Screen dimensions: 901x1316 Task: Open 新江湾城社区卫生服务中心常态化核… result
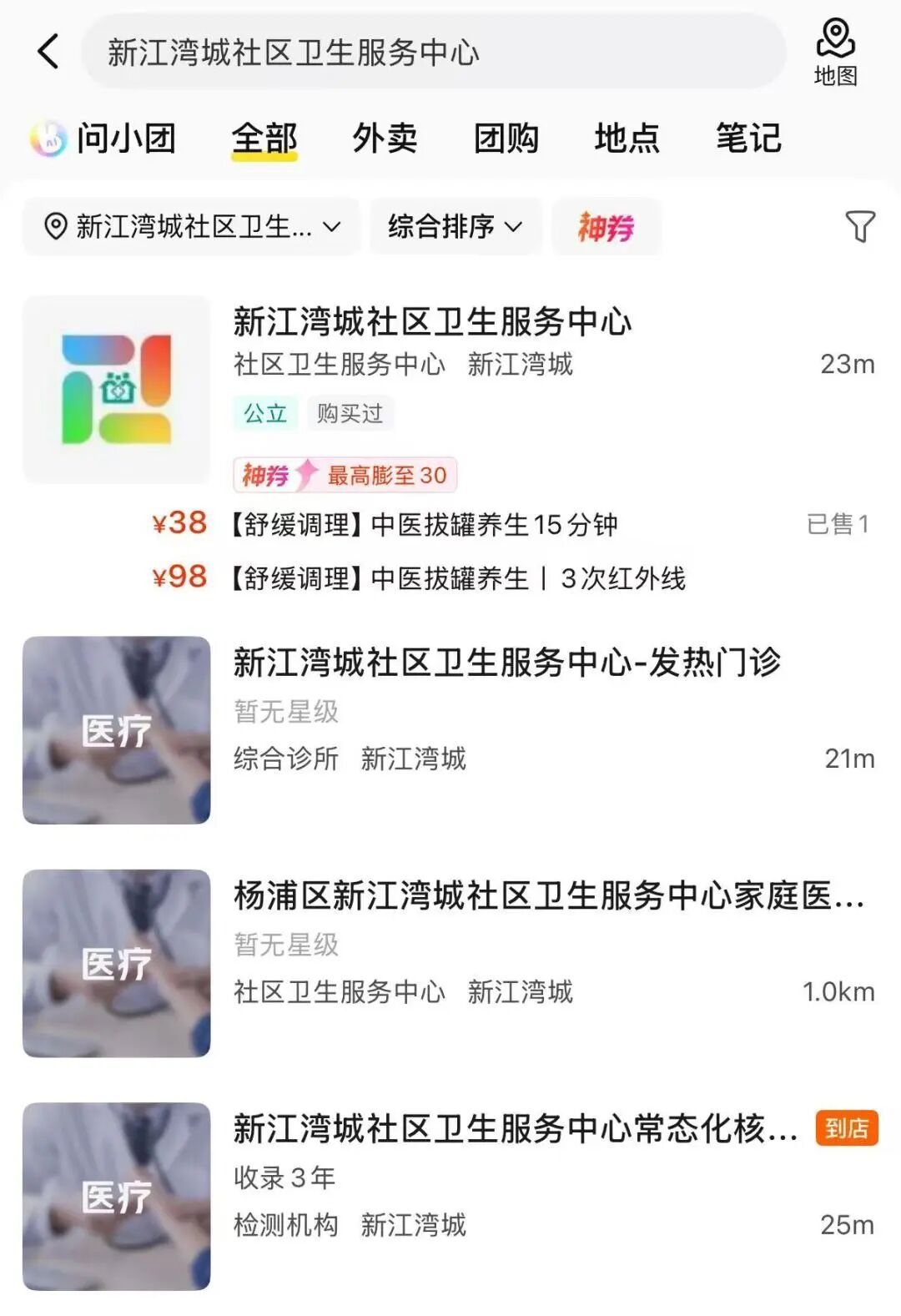[515, 1128]
